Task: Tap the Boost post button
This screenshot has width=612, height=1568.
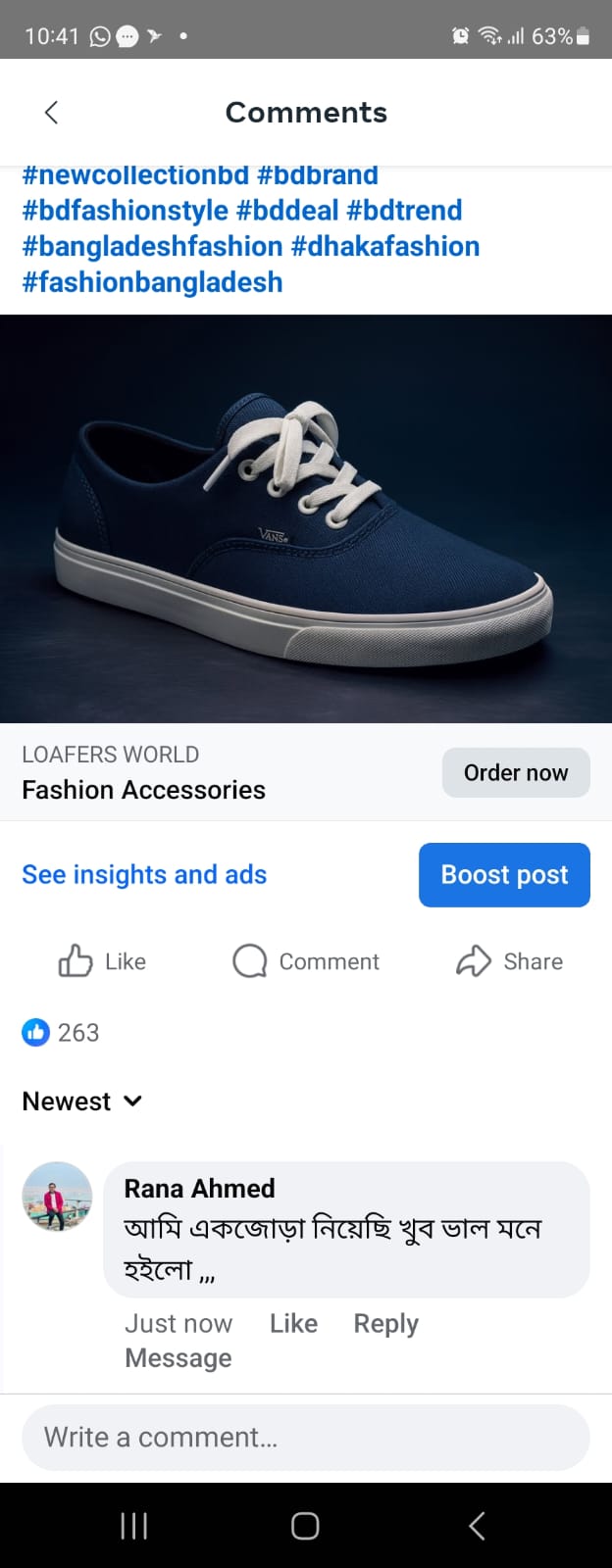Action: (504, 875)
